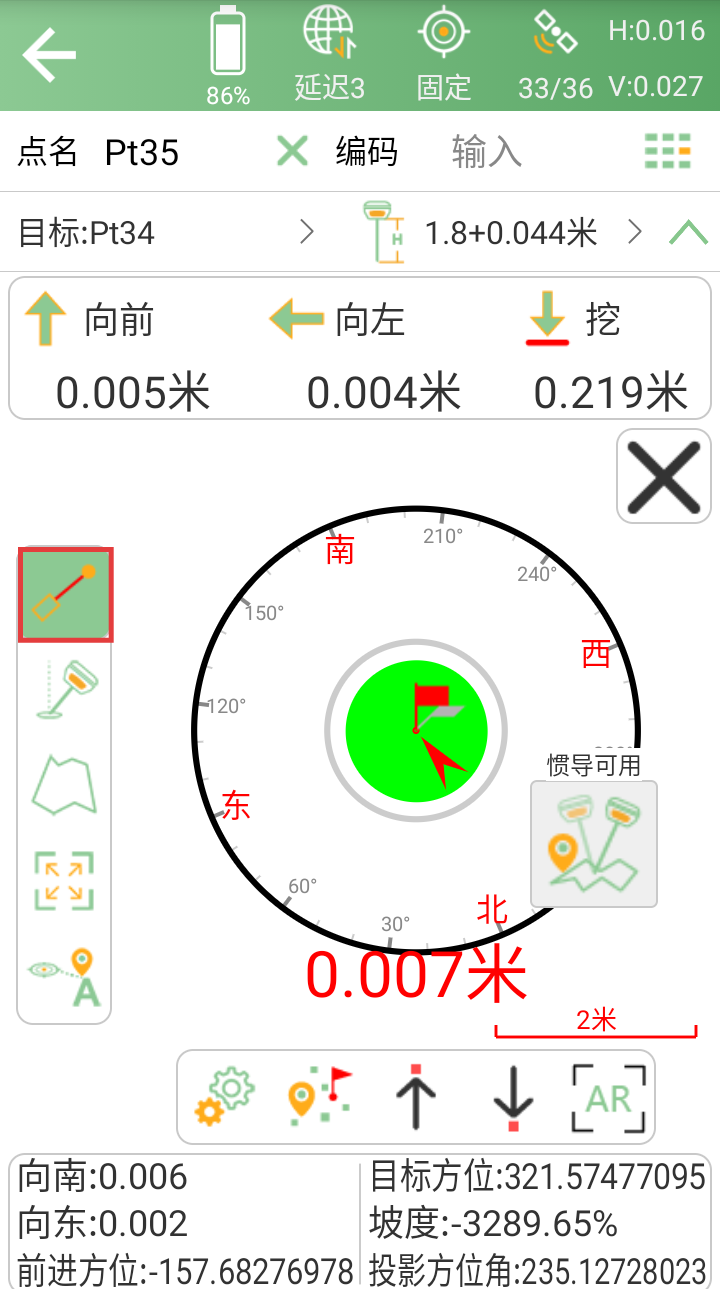View satellite status 33/36
The image size is (720, 1289).
tap(555, 55)
